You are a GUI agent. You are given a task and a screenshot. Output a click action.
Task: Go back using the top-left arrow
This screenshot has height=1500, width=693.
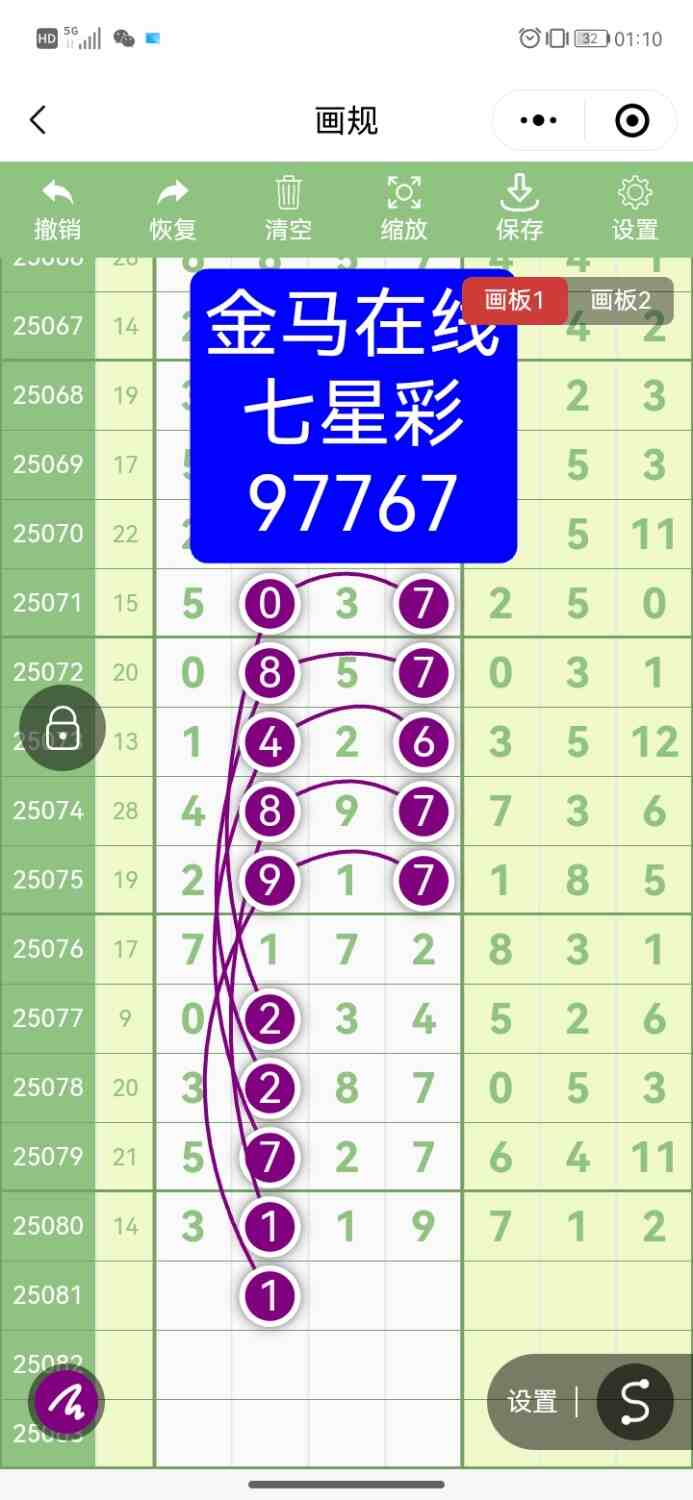(x=38, y=121)
